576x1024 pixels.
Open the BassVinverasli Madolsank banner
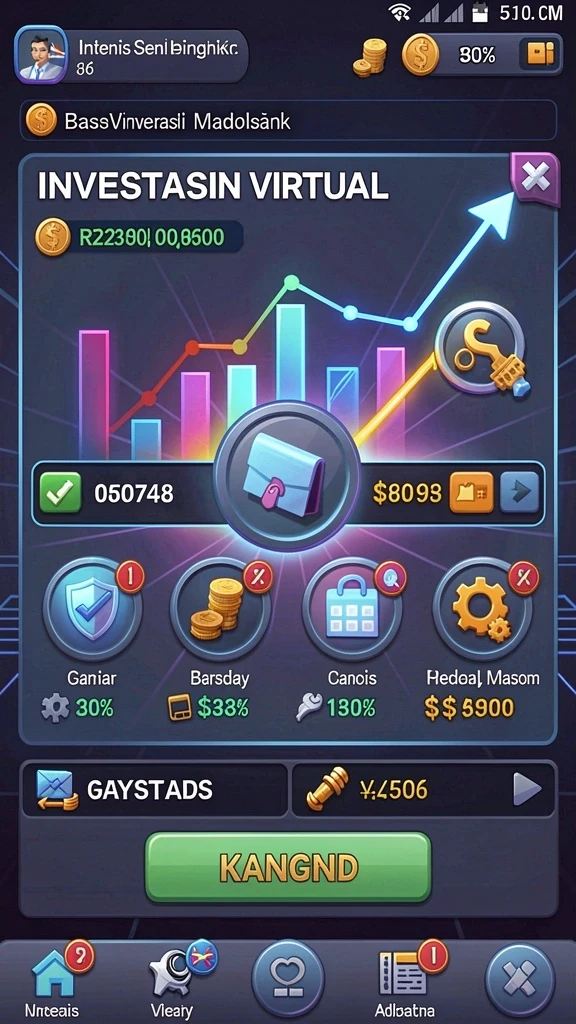tap(288, 120)
